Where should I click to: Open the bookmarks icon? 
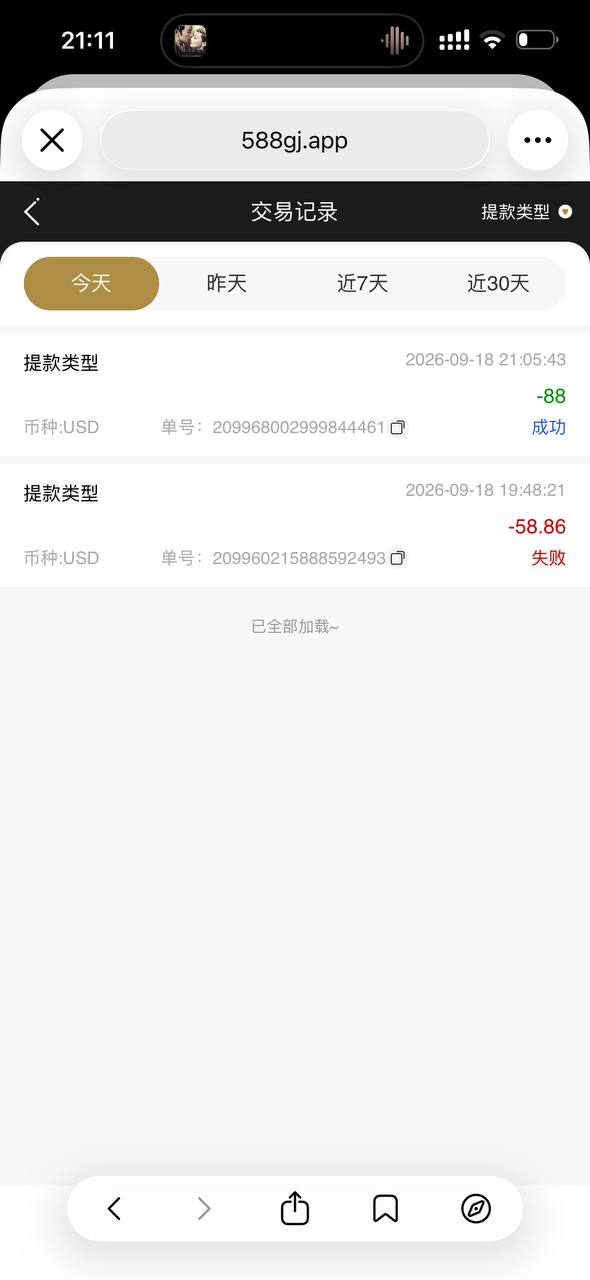point(386,1209)
